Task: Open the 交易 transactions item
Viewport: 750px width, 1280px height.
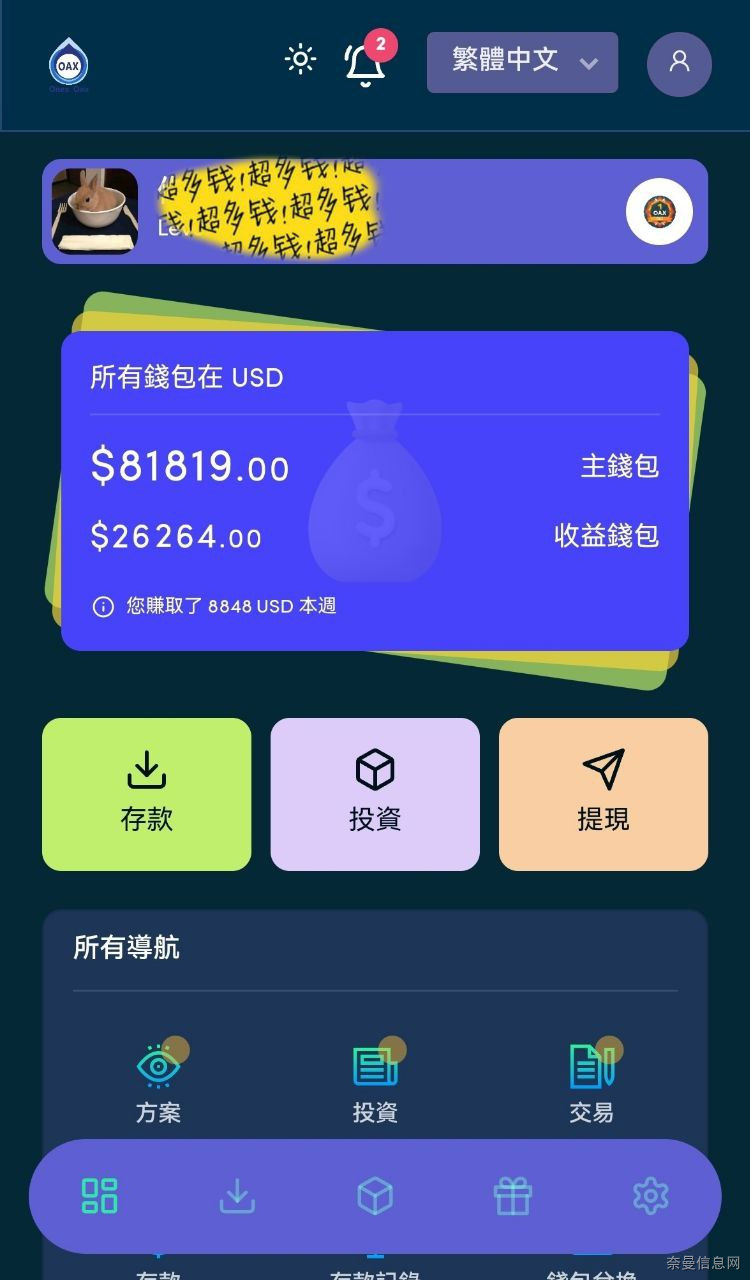Action: [x=591, y=1082]
